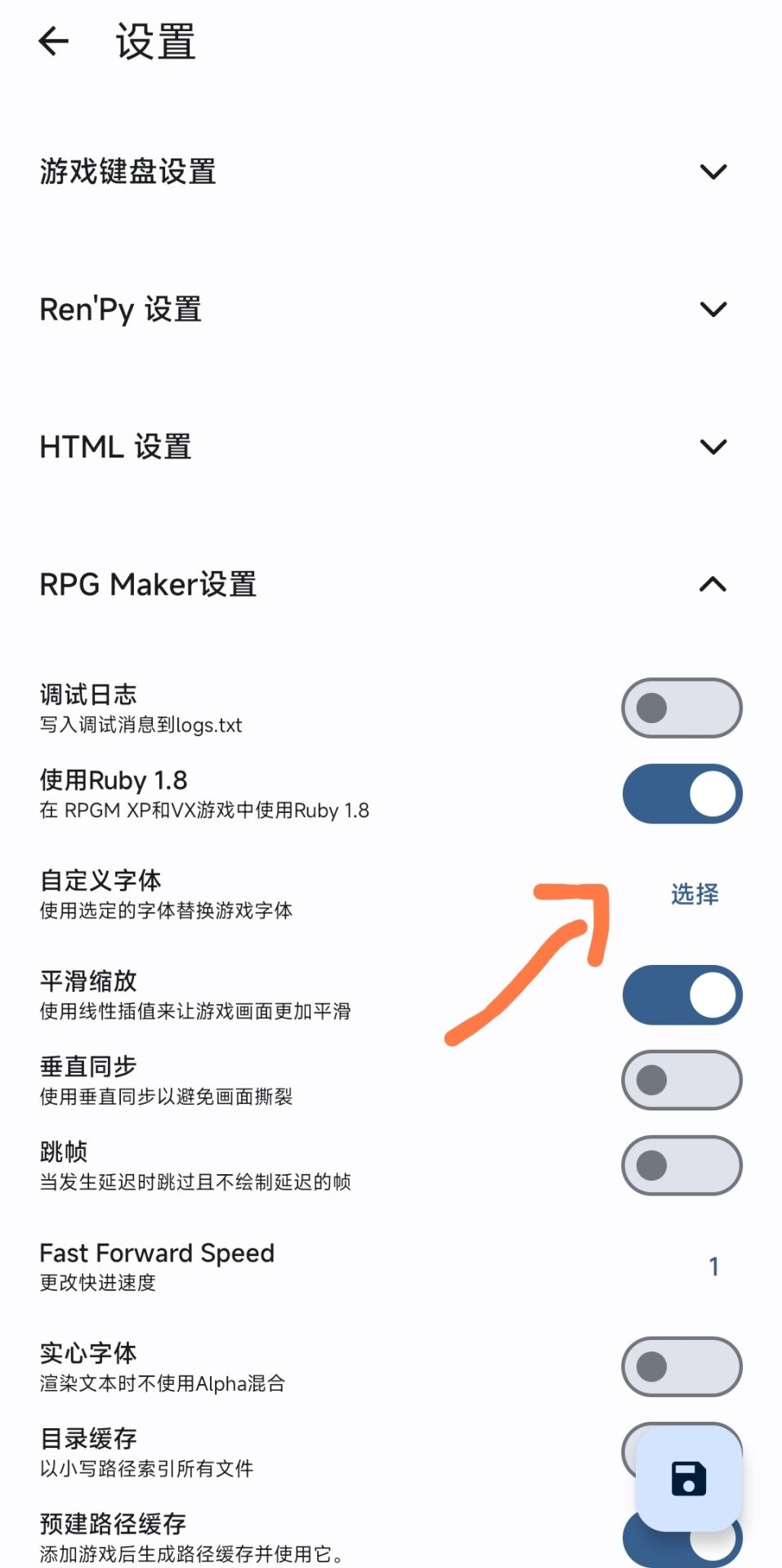Image resolution: width=782 pixels, height=1568 pixels.
Task: Change the Fast Forward Speed value
Action: pos(713,1266)
